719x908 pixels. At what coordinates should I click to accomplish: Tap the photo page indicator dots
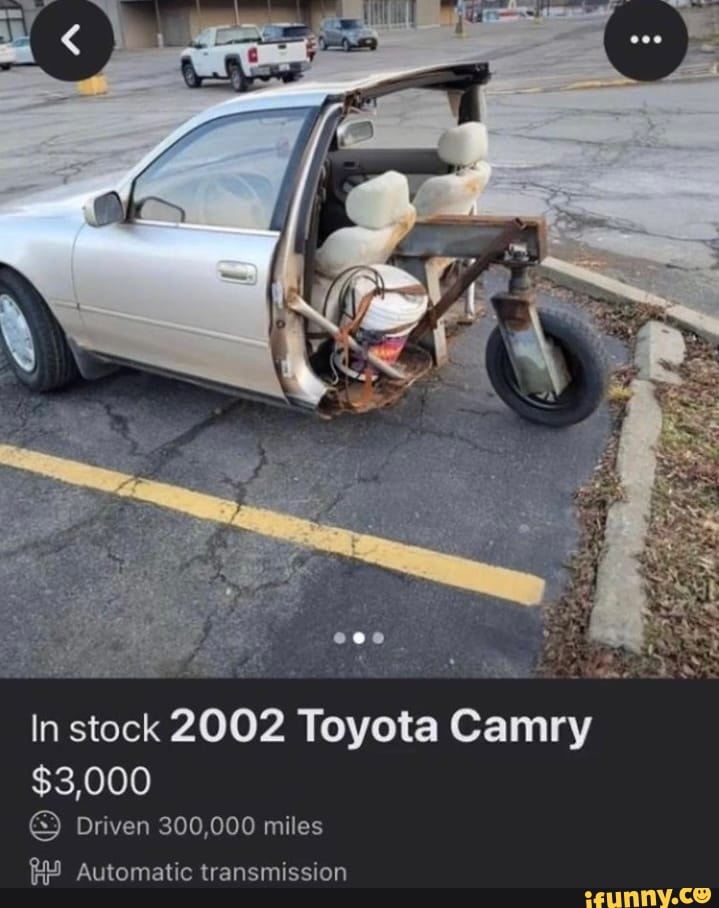359,637
